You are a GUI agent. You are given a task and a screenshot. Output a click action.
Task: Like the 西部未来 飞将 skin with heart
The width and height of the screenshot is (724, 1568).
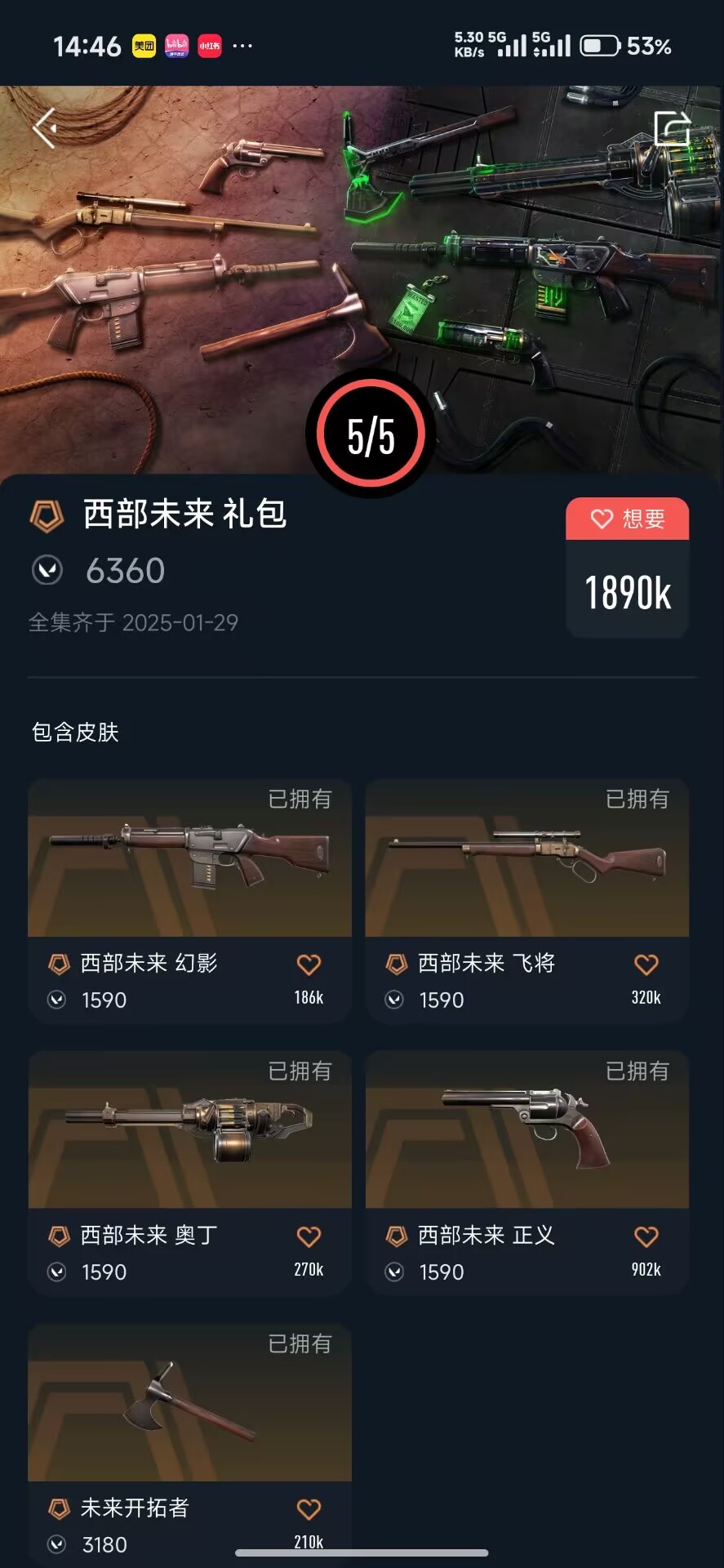click(646, 964)
